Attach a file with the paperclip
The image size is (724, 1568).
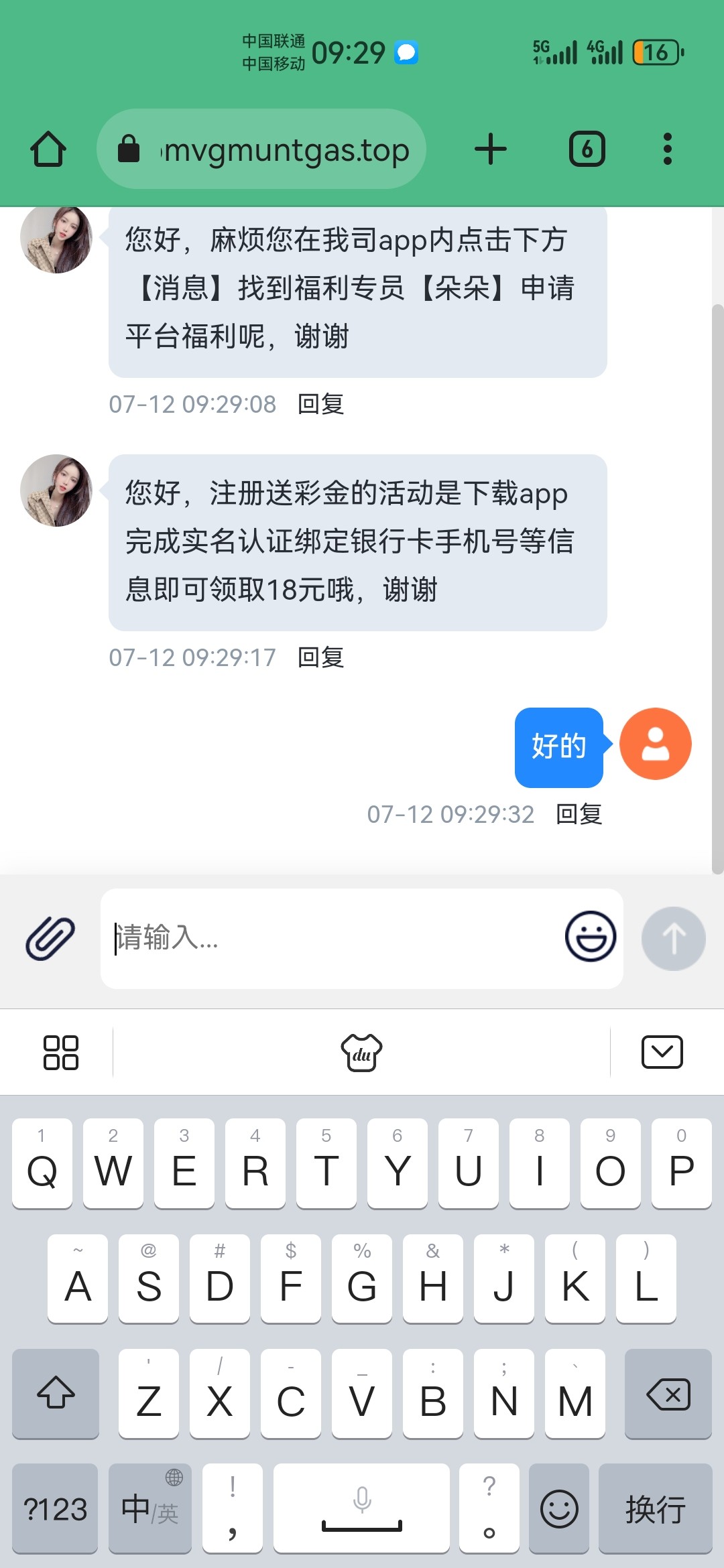click(50, 938)
